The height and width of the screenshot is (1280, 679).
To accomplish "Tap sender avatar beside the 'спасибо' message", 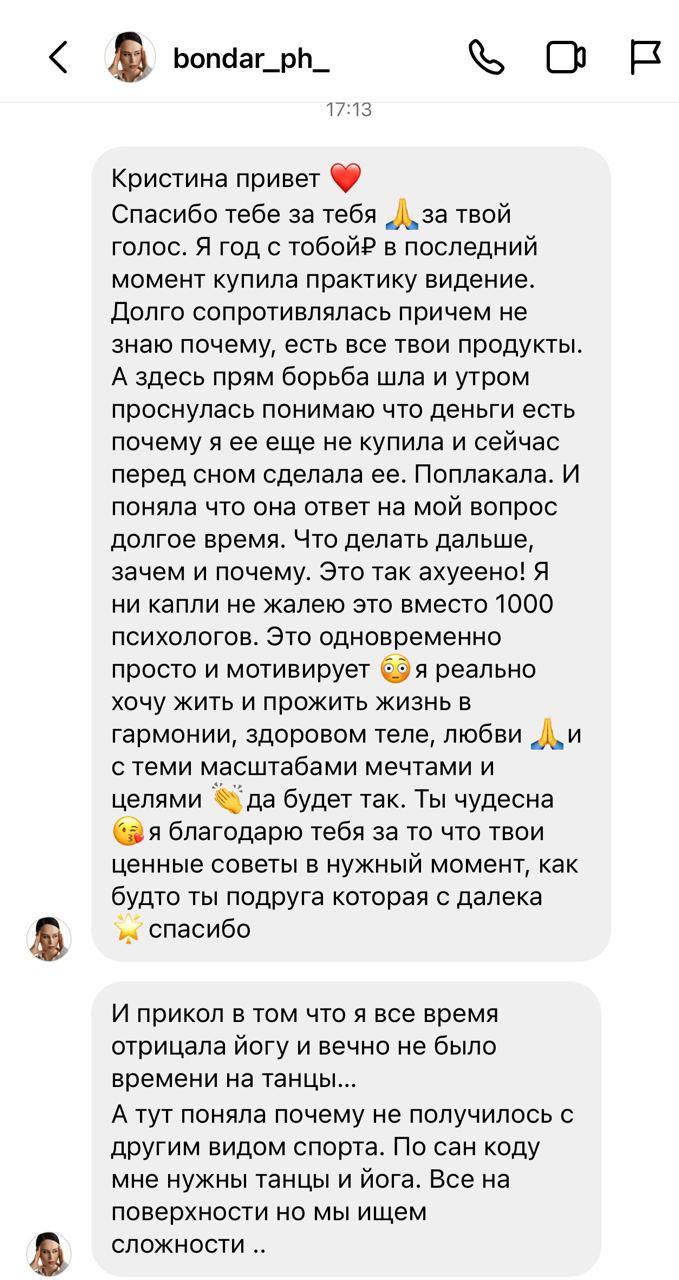I will click(48, 938).
